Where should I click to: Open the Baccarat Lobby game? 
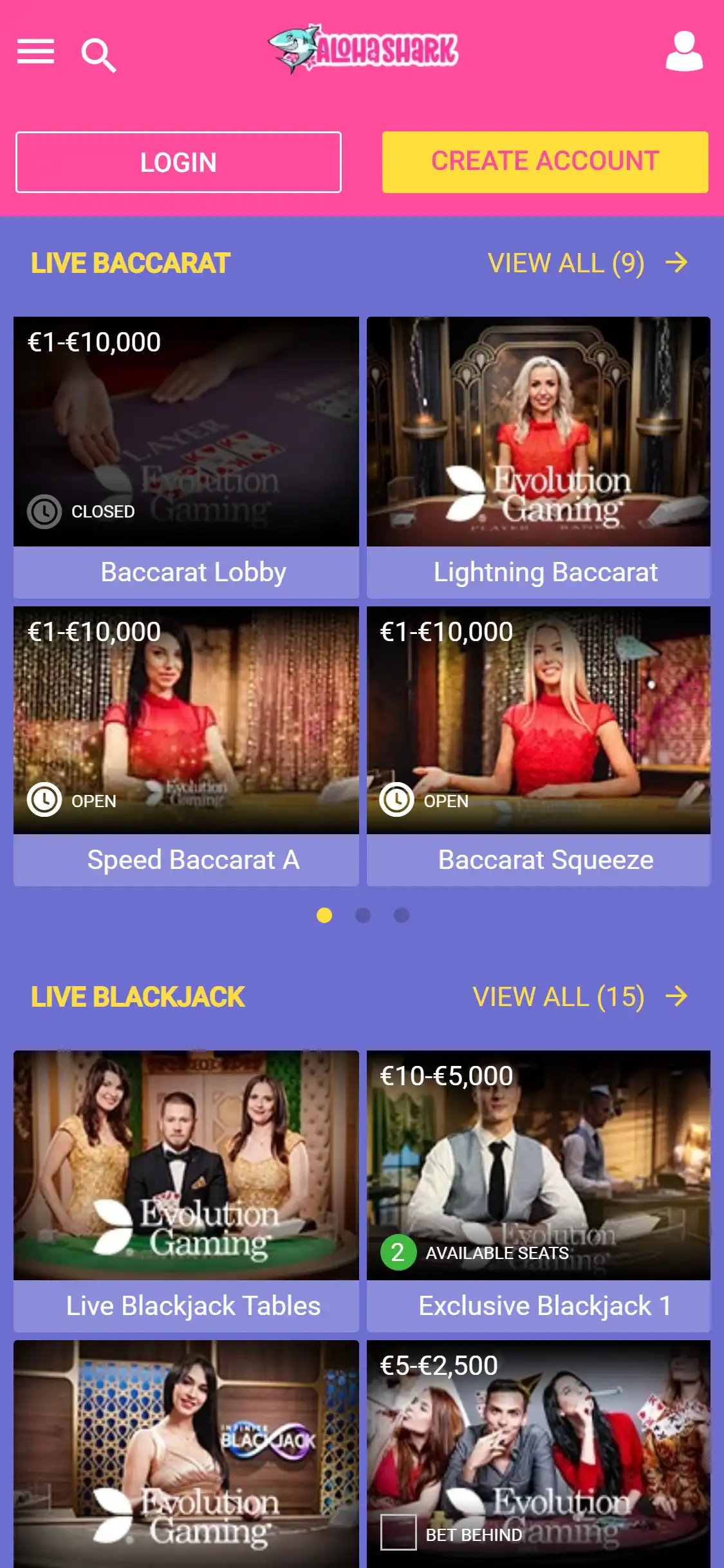click(186, 457)
